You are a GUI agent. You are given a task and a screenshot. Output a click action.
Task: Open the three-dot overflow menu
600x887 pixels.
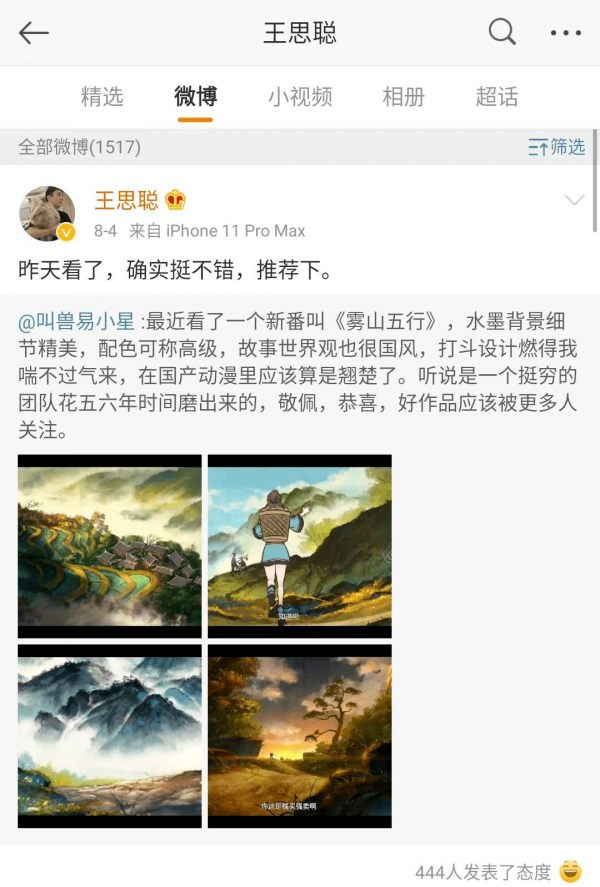[x=565, y=33]
